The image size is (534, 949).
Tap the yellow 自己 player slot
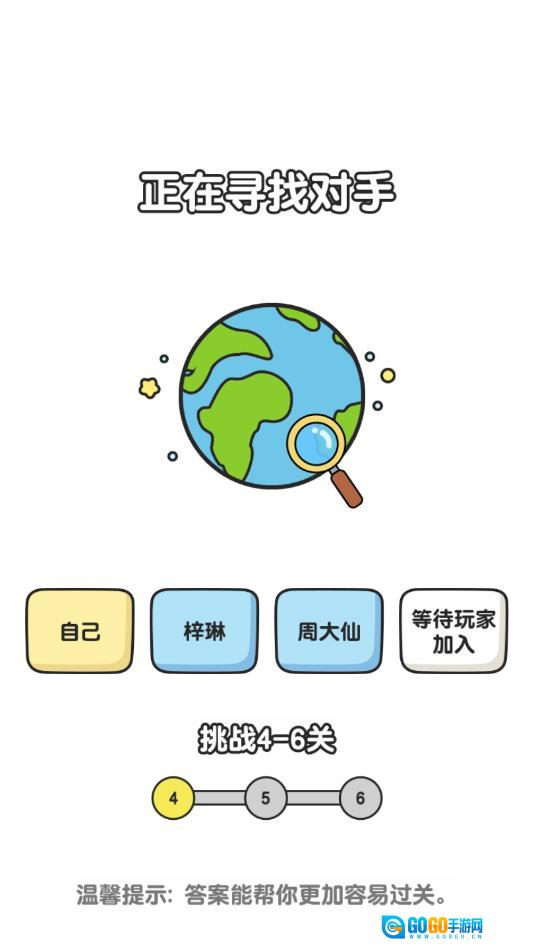click(80, 631)
